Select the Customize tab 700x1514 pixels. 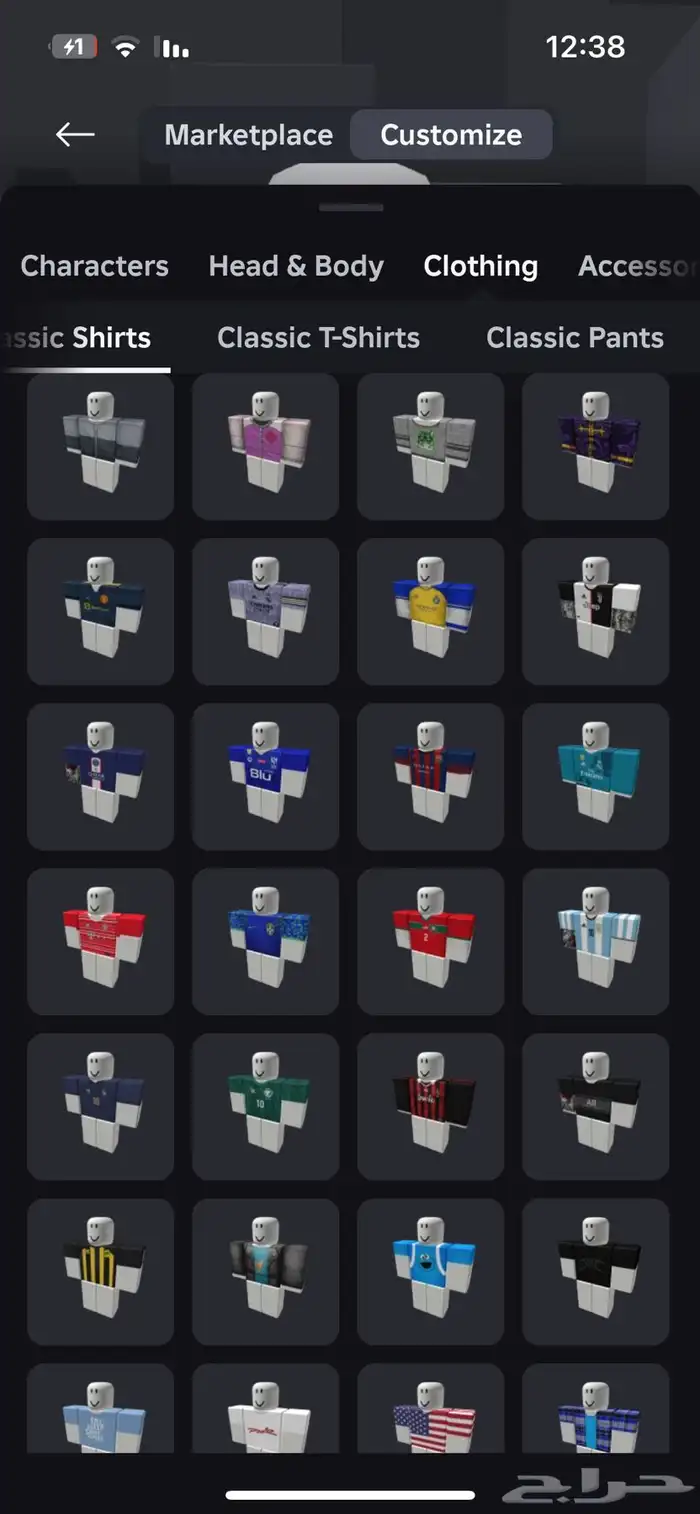click(x=451, y=135)
